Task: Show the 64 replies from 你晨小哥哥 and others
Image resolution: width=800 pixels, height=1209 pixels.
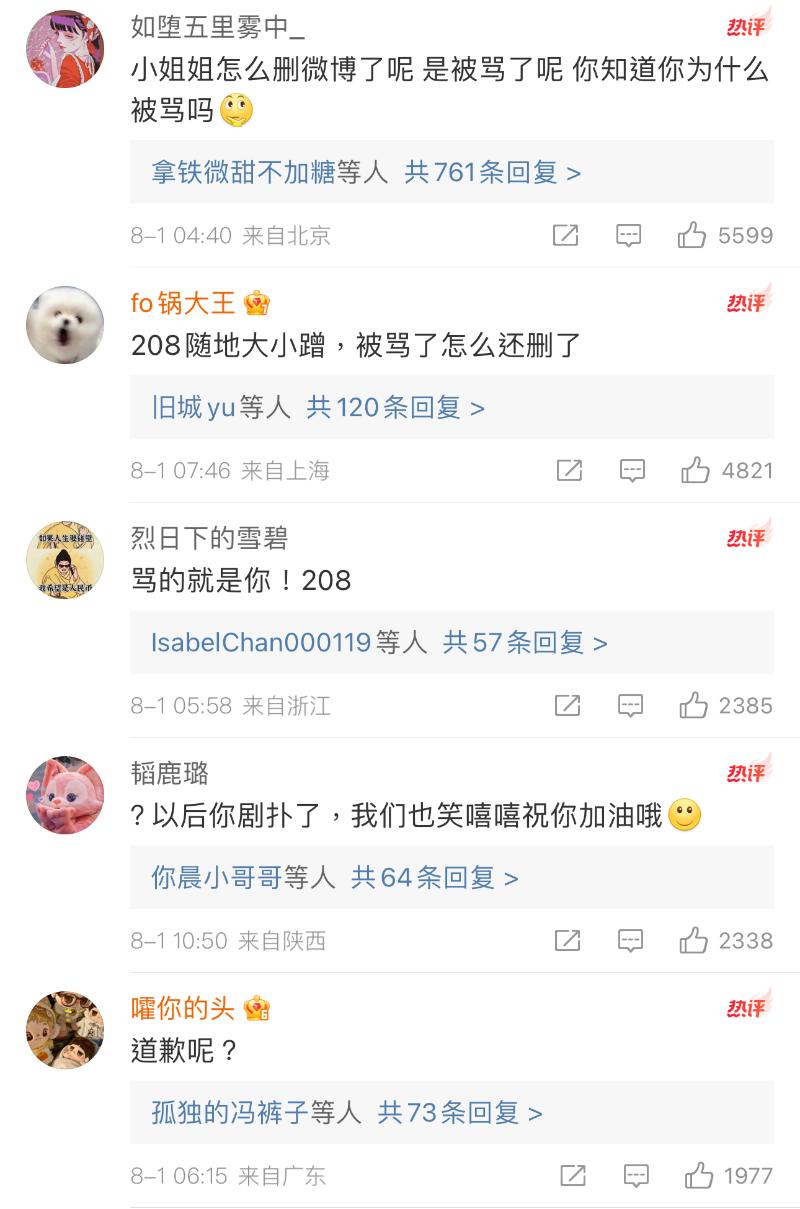Action: tap(434, 878)
